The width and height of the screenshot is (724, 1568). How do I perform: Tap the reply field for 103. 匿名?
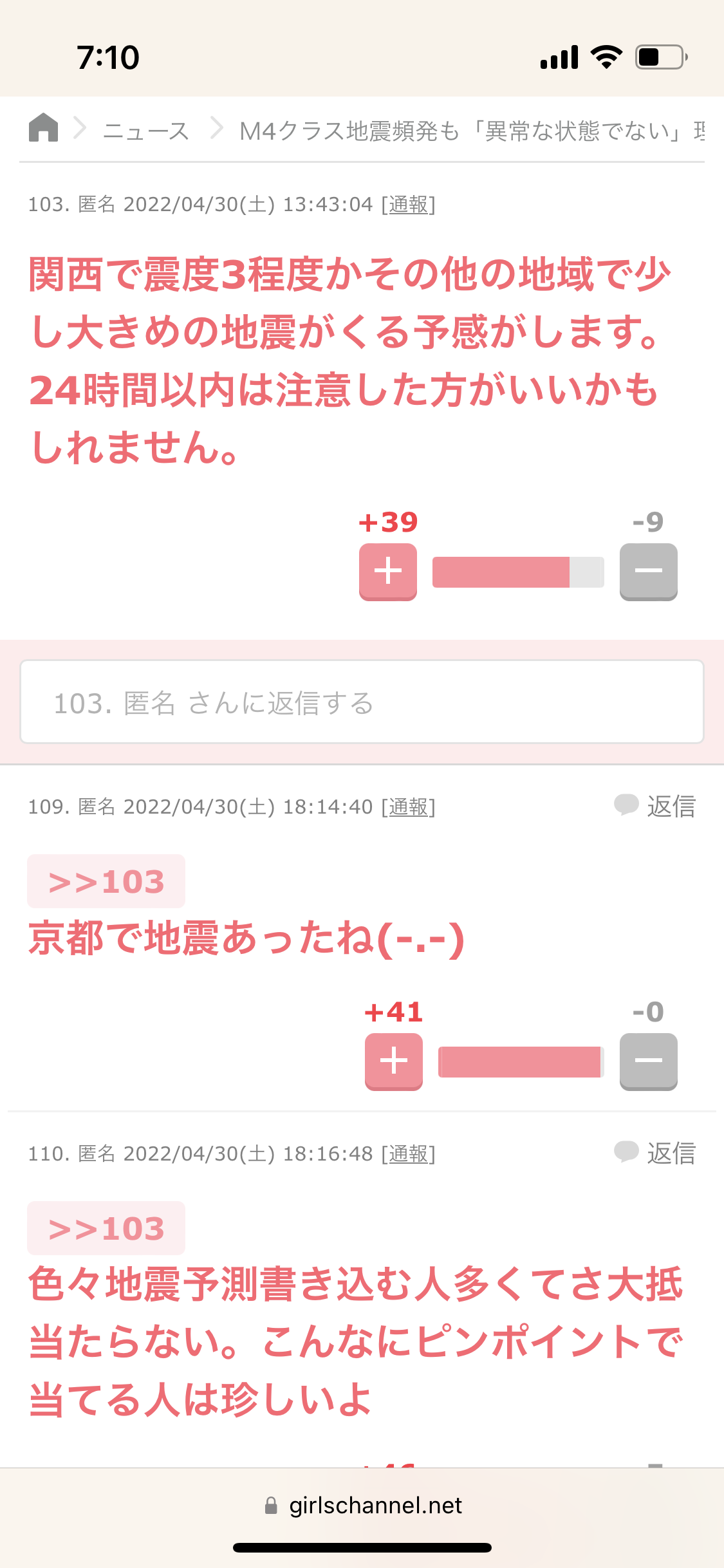coord(362,702)
